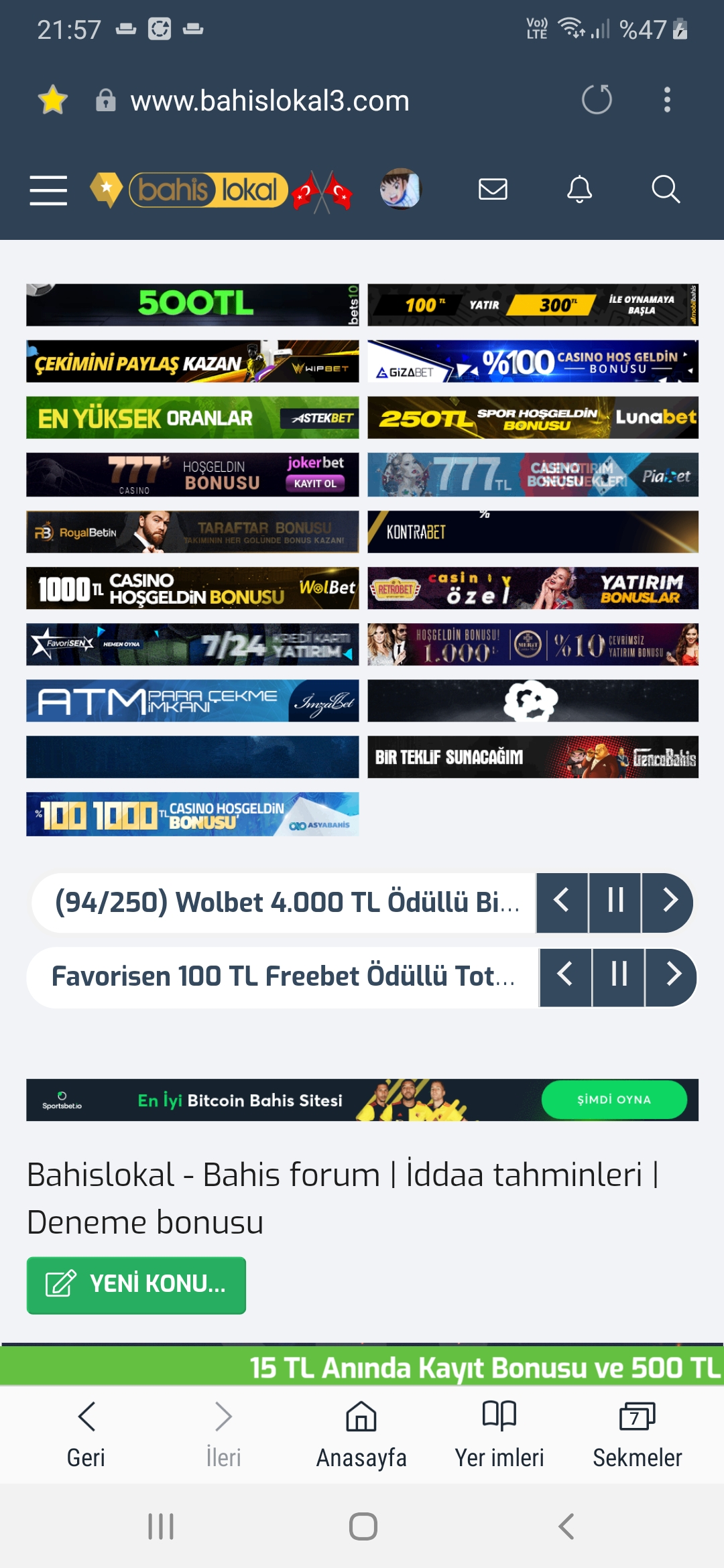This screenshot has height=1568, width=724.
Task: Go to next item in Wolbet ticker
Action: click(x=668, y=903)
